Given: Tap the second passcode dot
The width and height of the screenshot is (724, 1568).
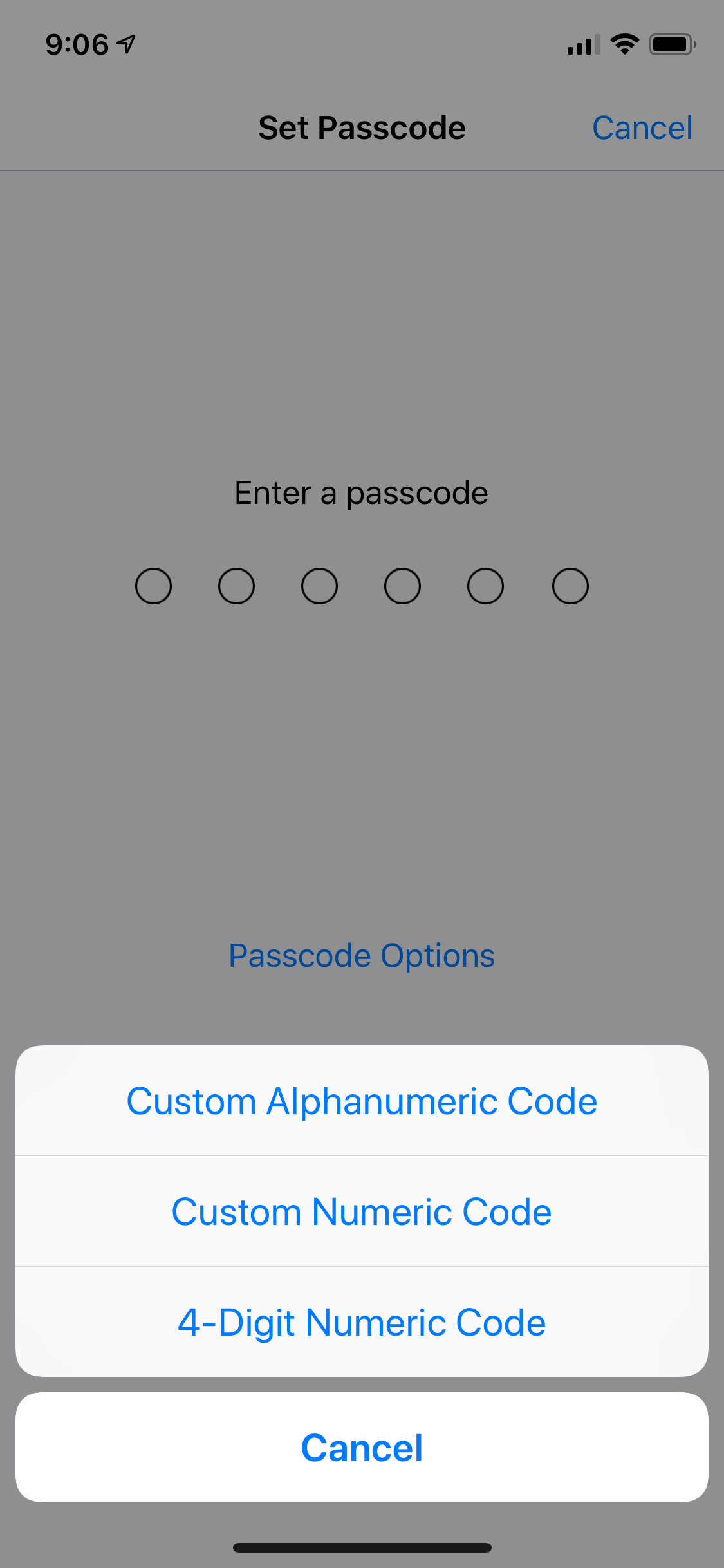Looking at the screenshot, I should [x=236, y=586].
